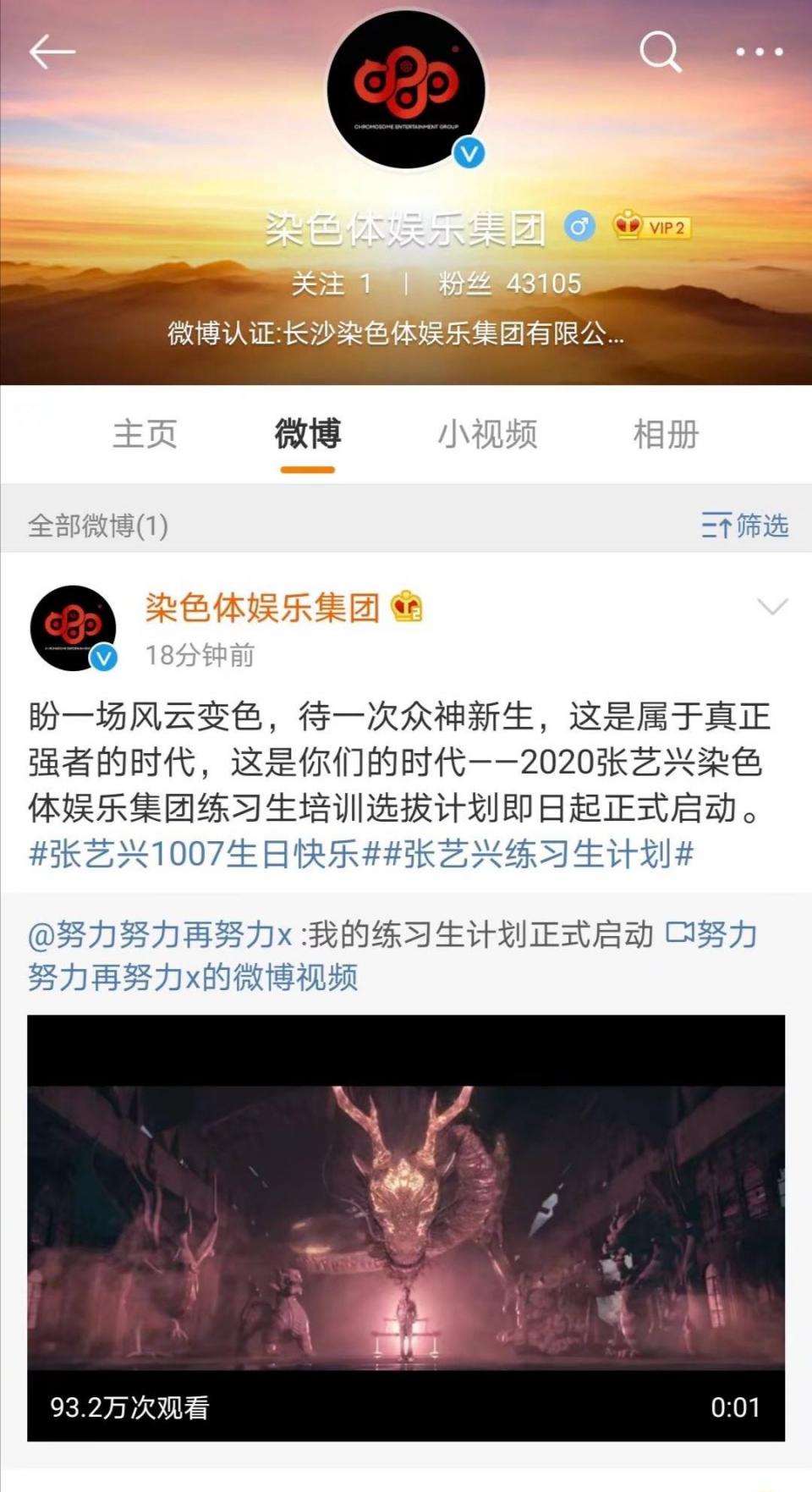Open the 筛选 filter options
812x1492 pixels.
tap(744, 526)
